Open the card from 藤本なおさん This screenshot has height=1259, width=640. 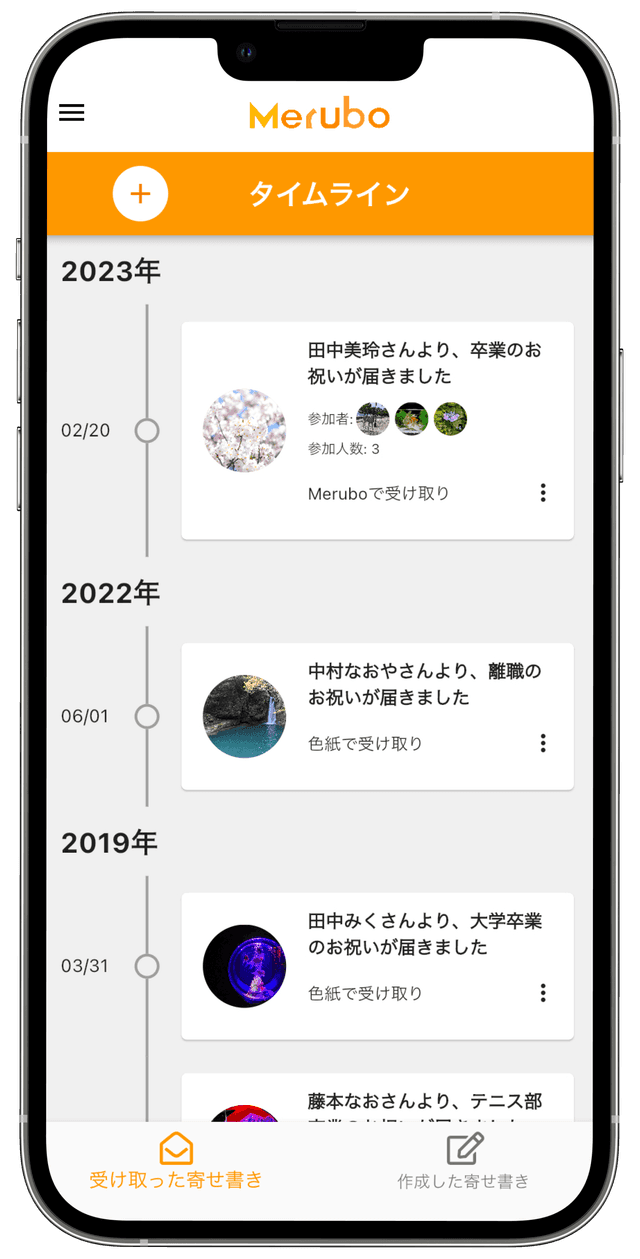click(425, 1100)
